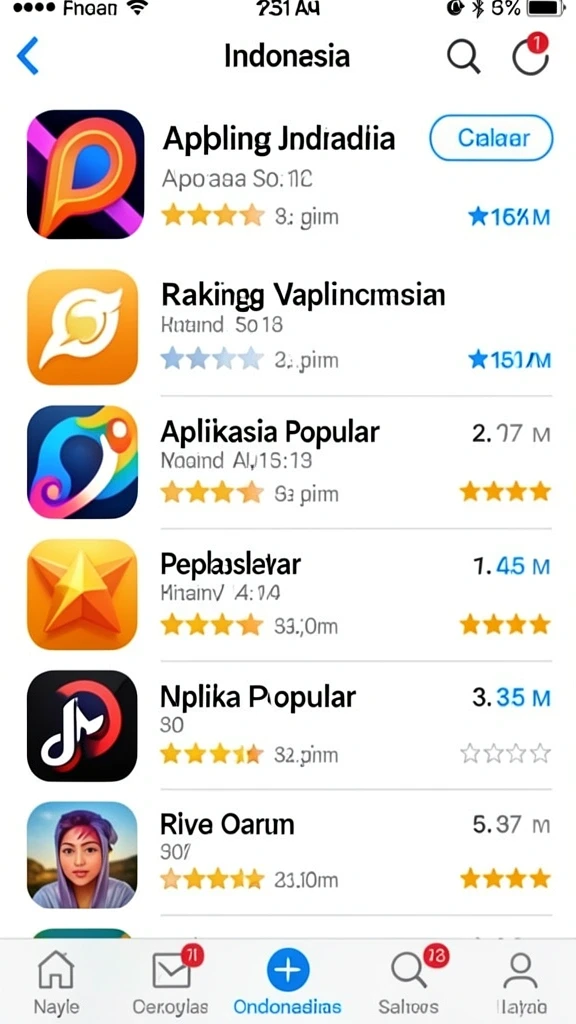576x1024 pixels.
Task: Open the Nplika Popular app row
Action: click(x=289, y=726)
